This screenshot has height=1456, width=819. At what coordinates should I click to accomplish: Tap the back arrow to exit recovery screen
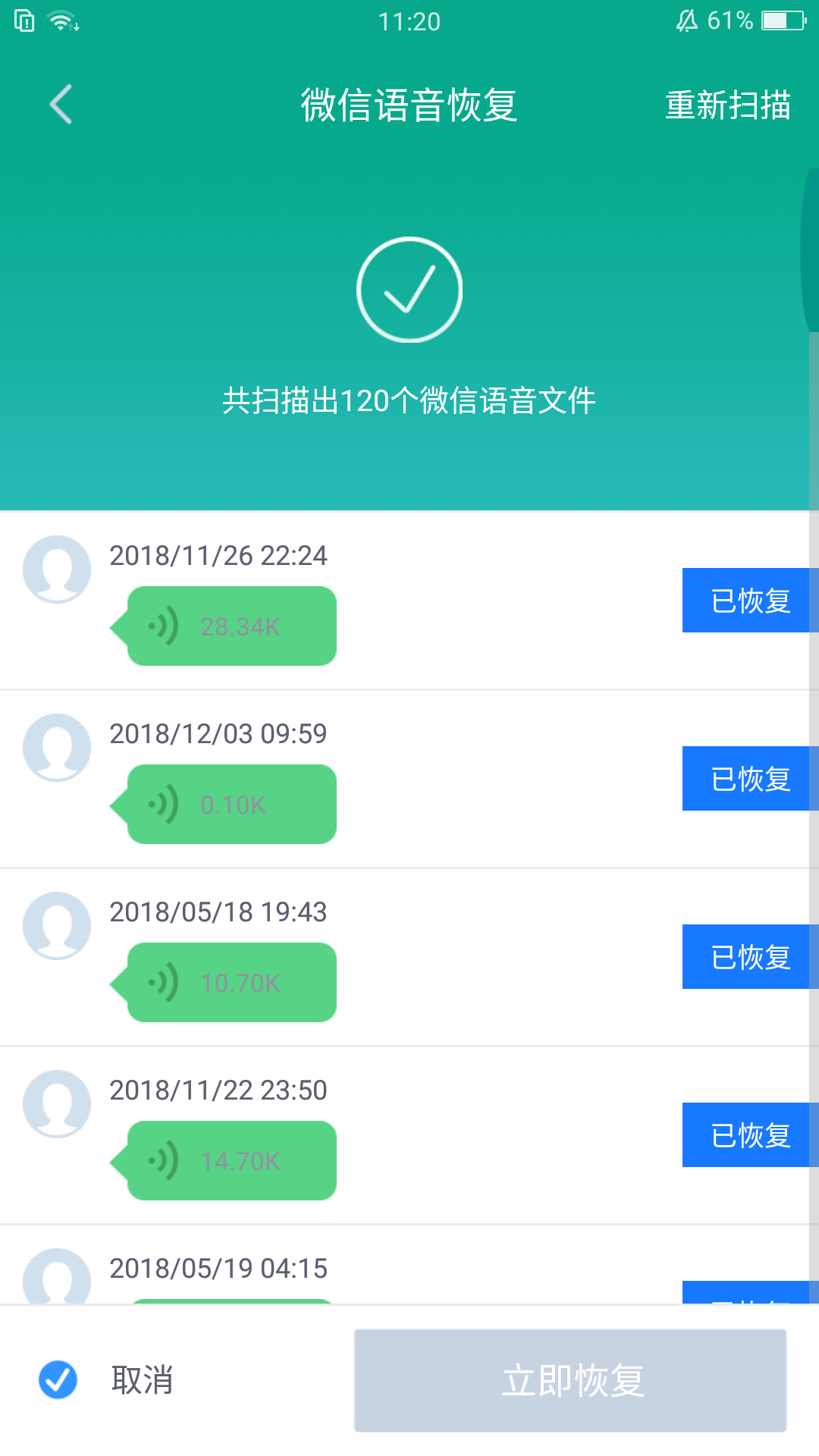pyautogui.click(x=61, y=105)
